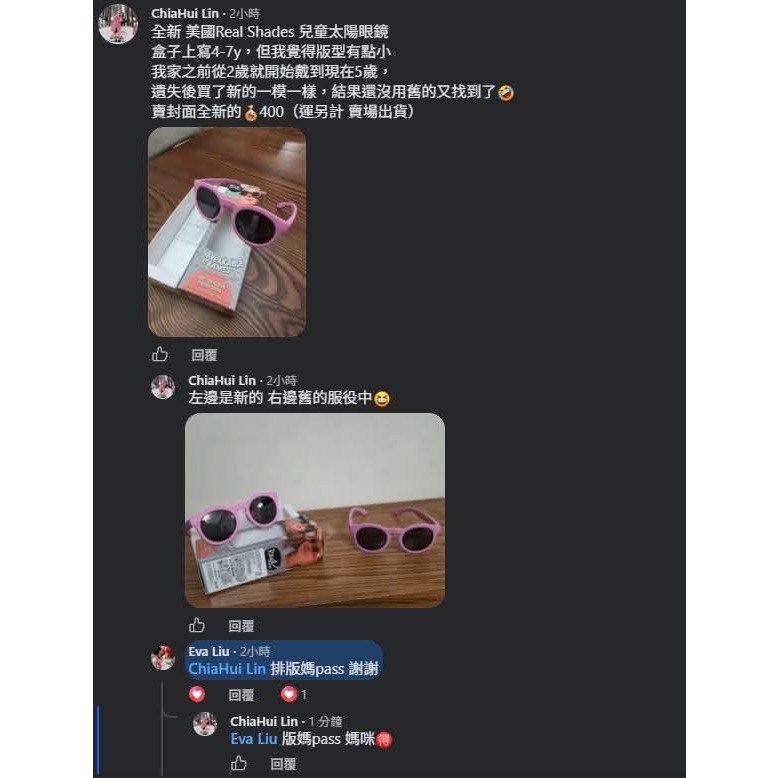Tap the ChiaHui Lin mention in Eva's comment

click(227, 669)
